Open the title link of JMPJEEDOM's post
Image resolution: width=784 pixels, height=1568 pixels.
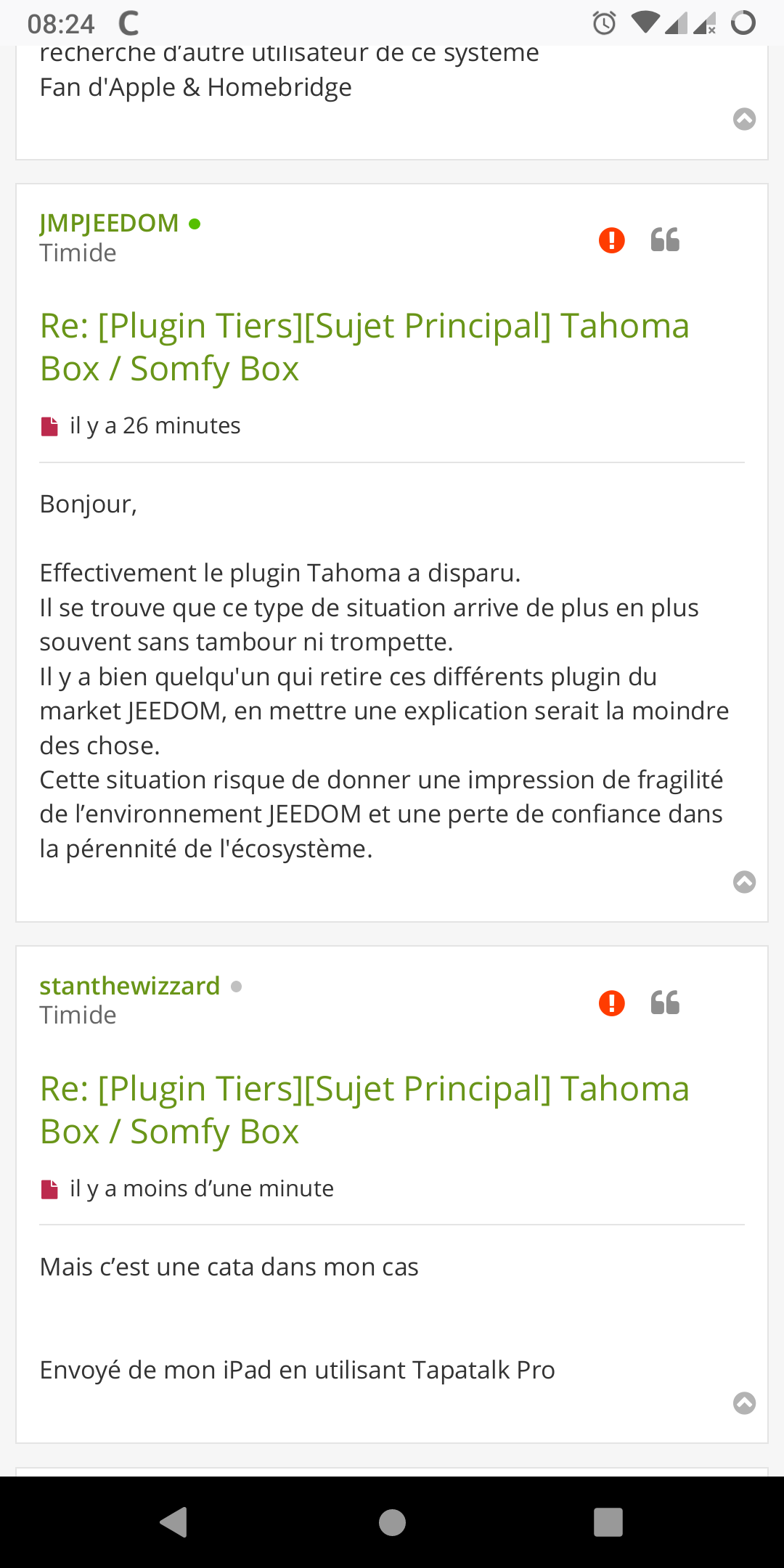(x=364, y=347)
